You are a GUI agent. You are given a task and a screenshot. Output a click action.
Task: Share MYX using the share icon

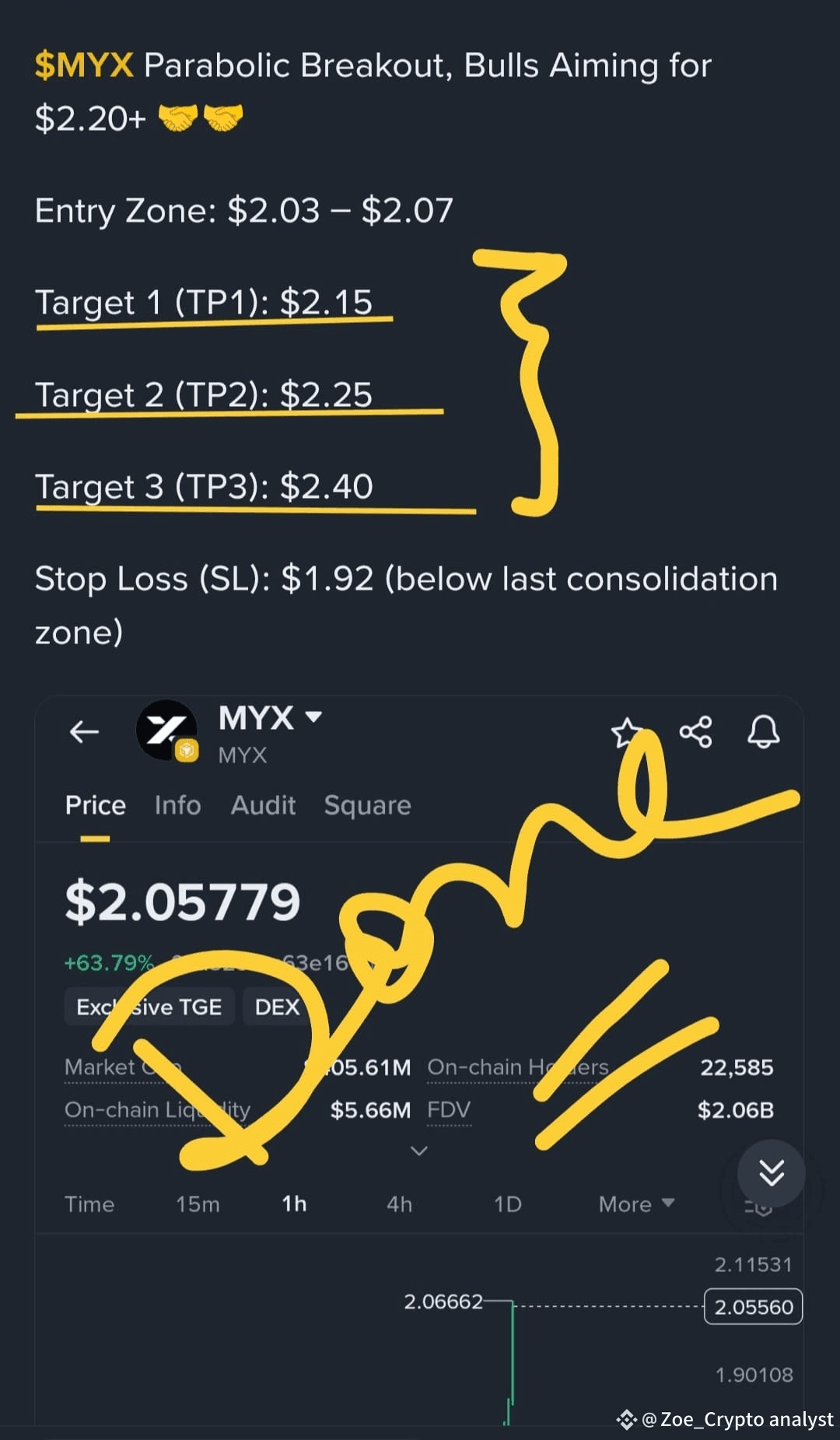point(697,730)
